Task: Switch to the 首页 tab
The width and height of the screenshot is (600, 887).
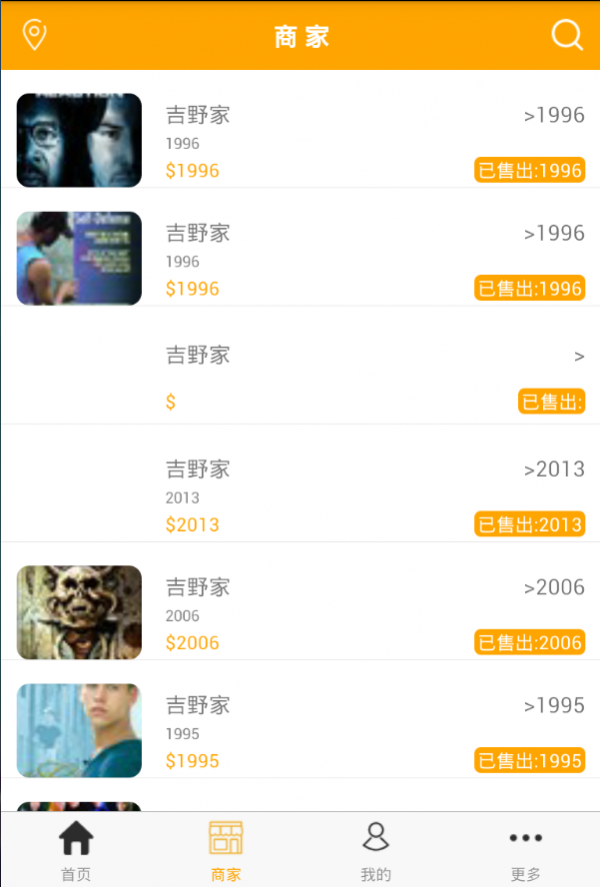Action: tap(76, 850)
